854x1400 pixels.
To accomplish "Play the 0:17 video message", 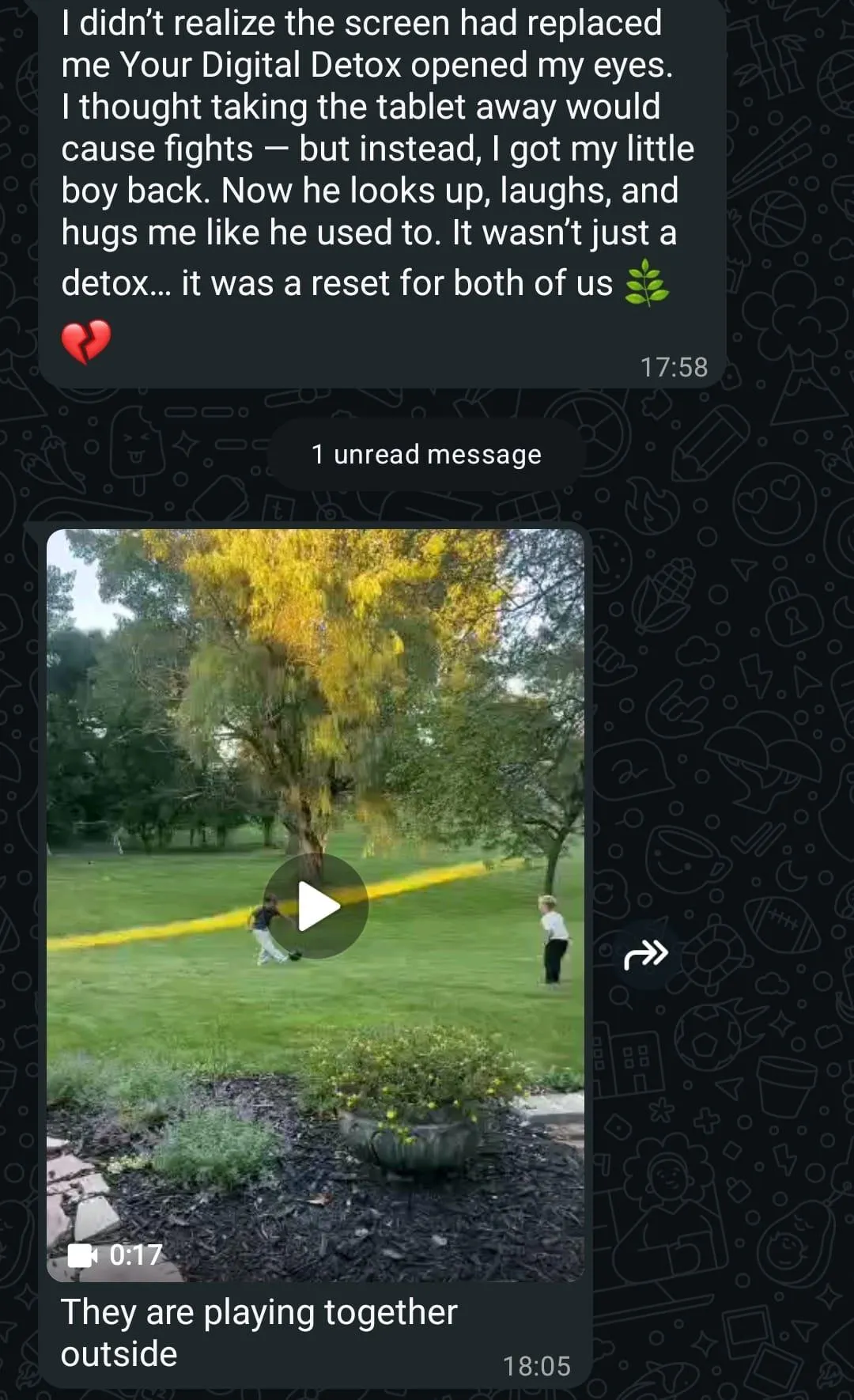I will point(316,906).
